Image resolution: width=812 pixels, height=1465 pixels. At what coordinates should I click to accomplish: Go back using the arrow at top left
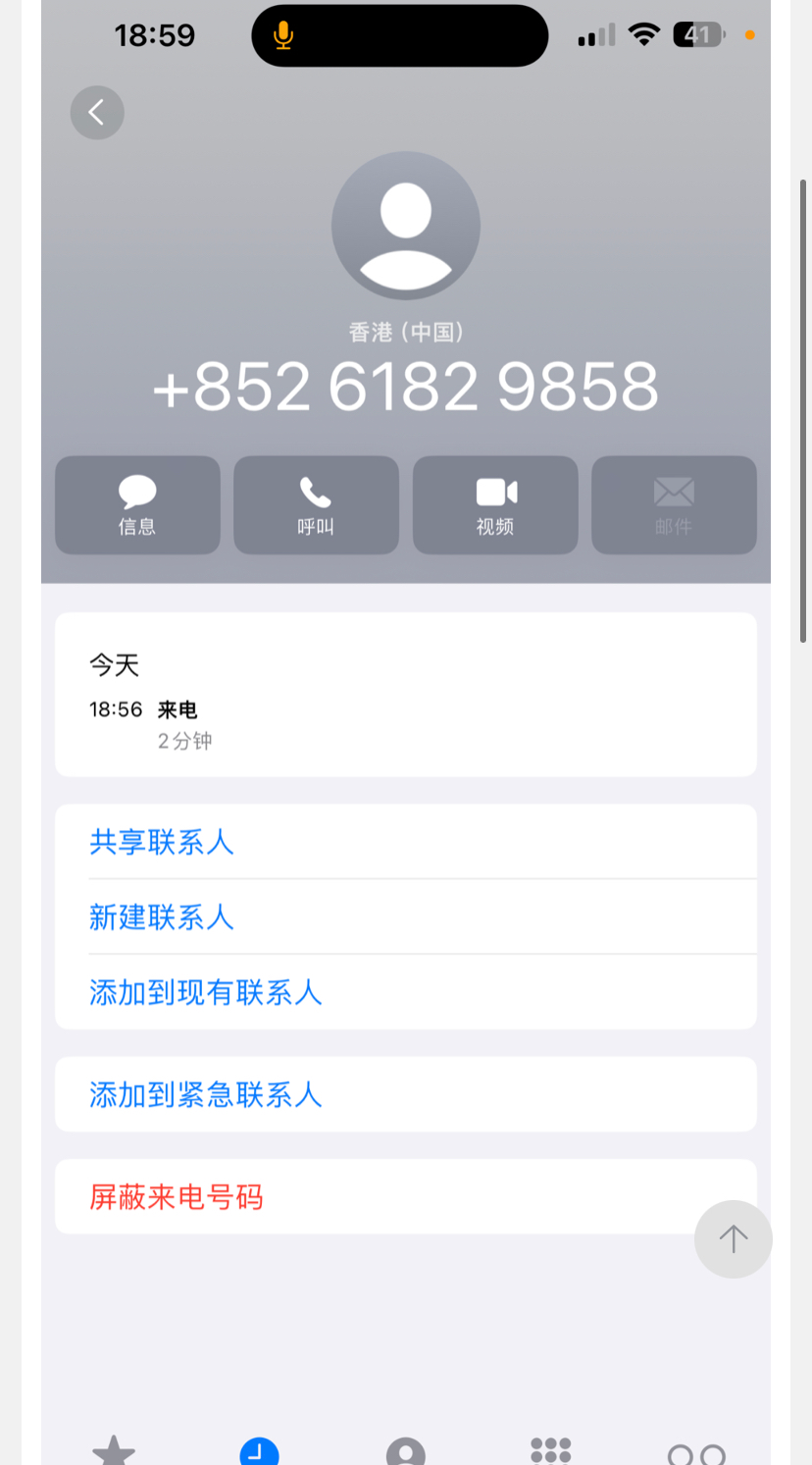coord(97,113)
